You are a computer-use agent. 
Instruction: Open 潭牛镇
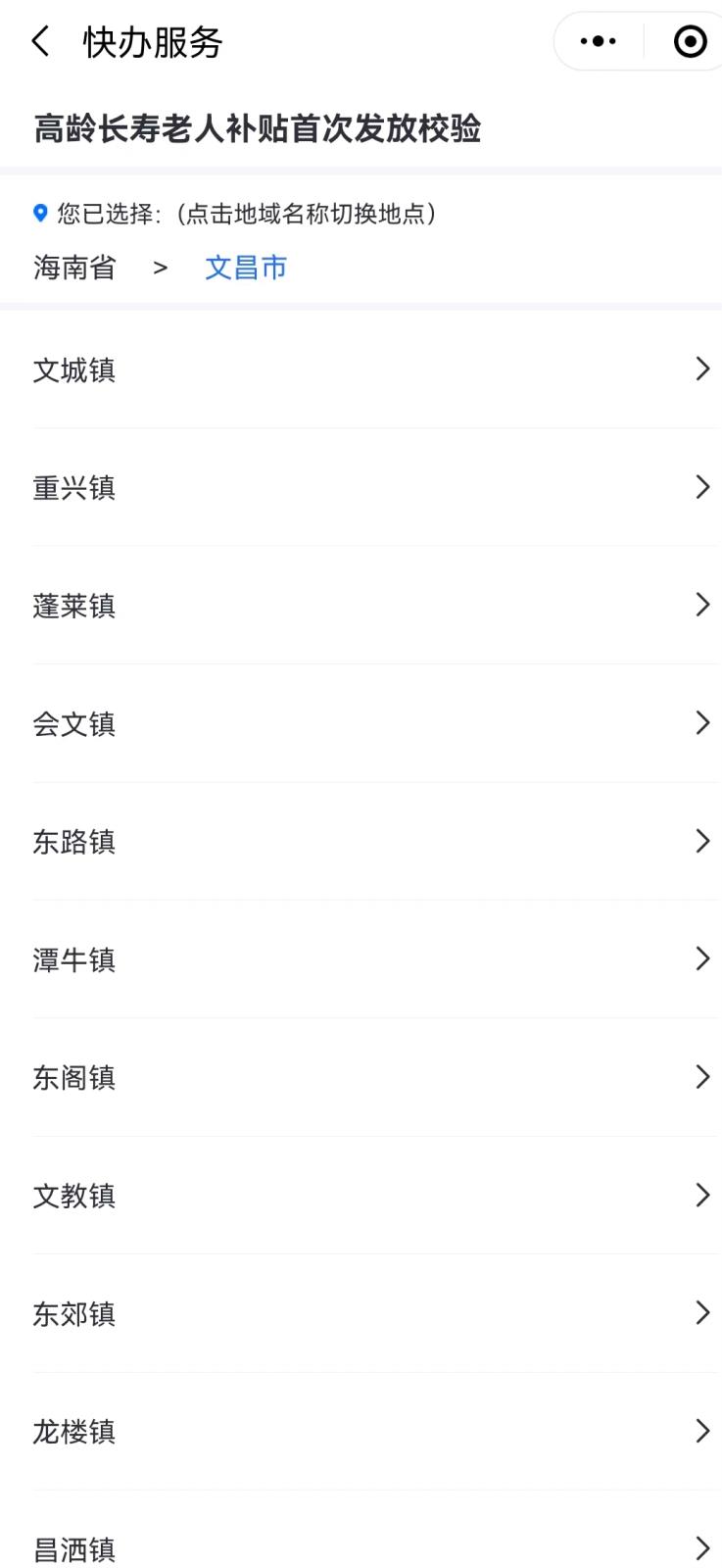click(361, 958)
